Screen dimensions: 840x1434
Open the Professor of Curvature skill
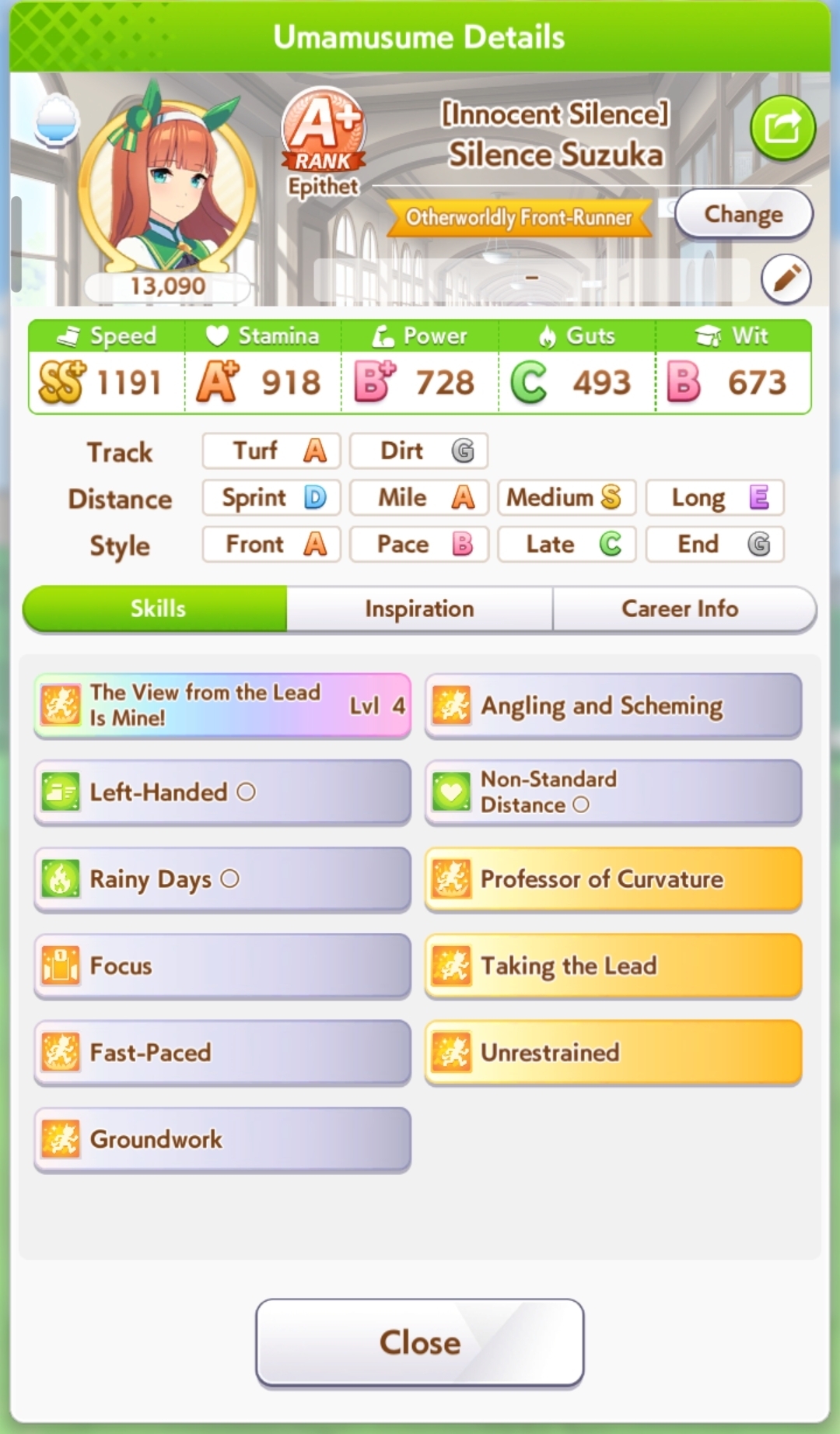[613, 879]
